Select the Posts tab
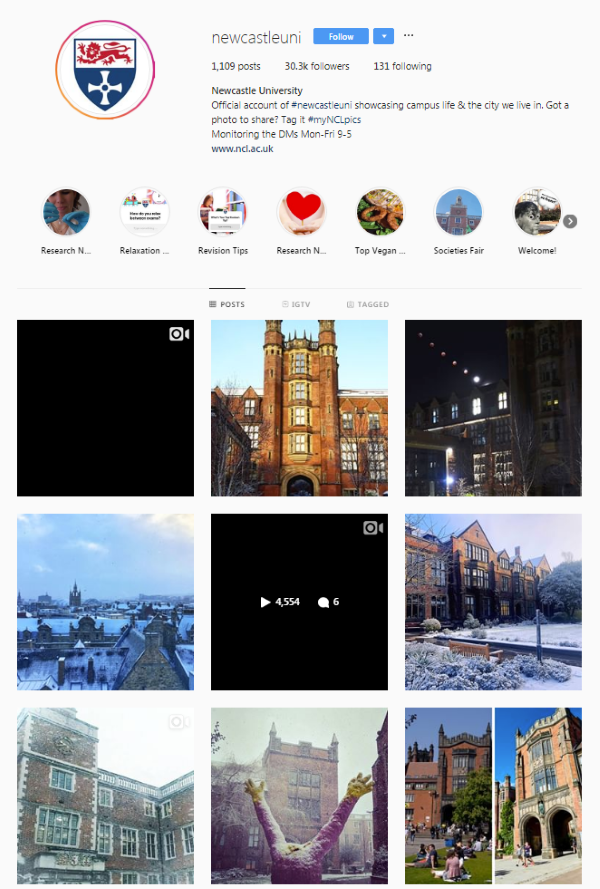 coord(227,304)
